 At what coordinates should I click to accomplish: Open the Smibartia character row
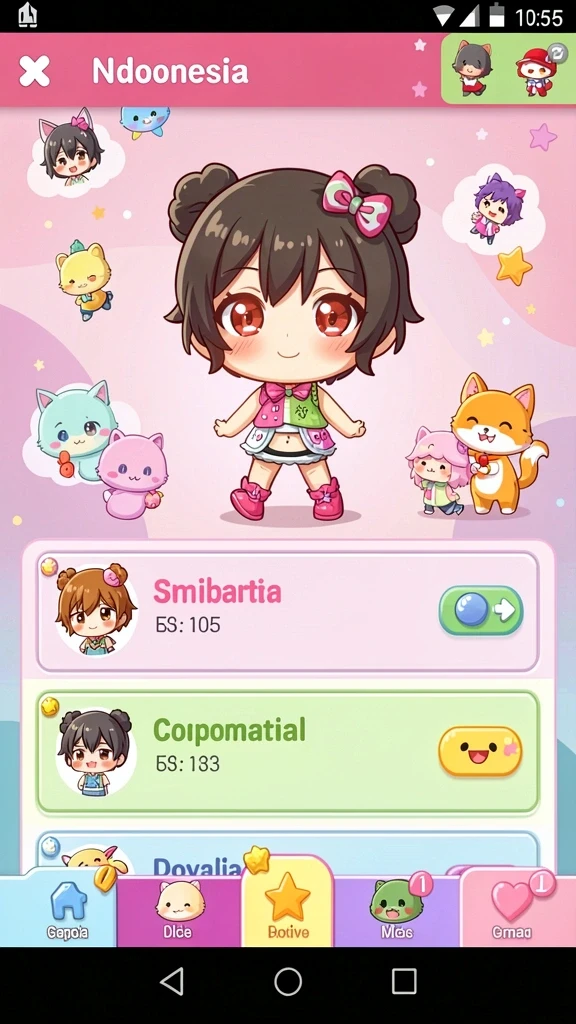coord(287,611)
